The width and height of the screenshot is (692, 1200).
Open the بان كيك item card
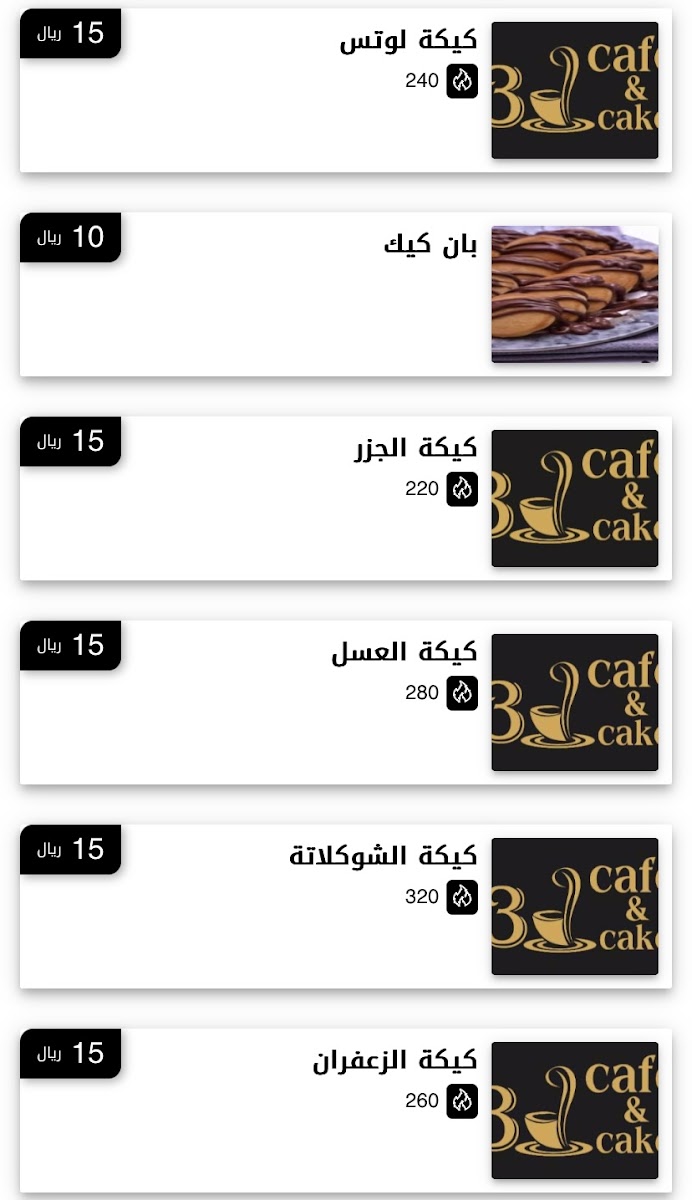(x=346, y=294)
